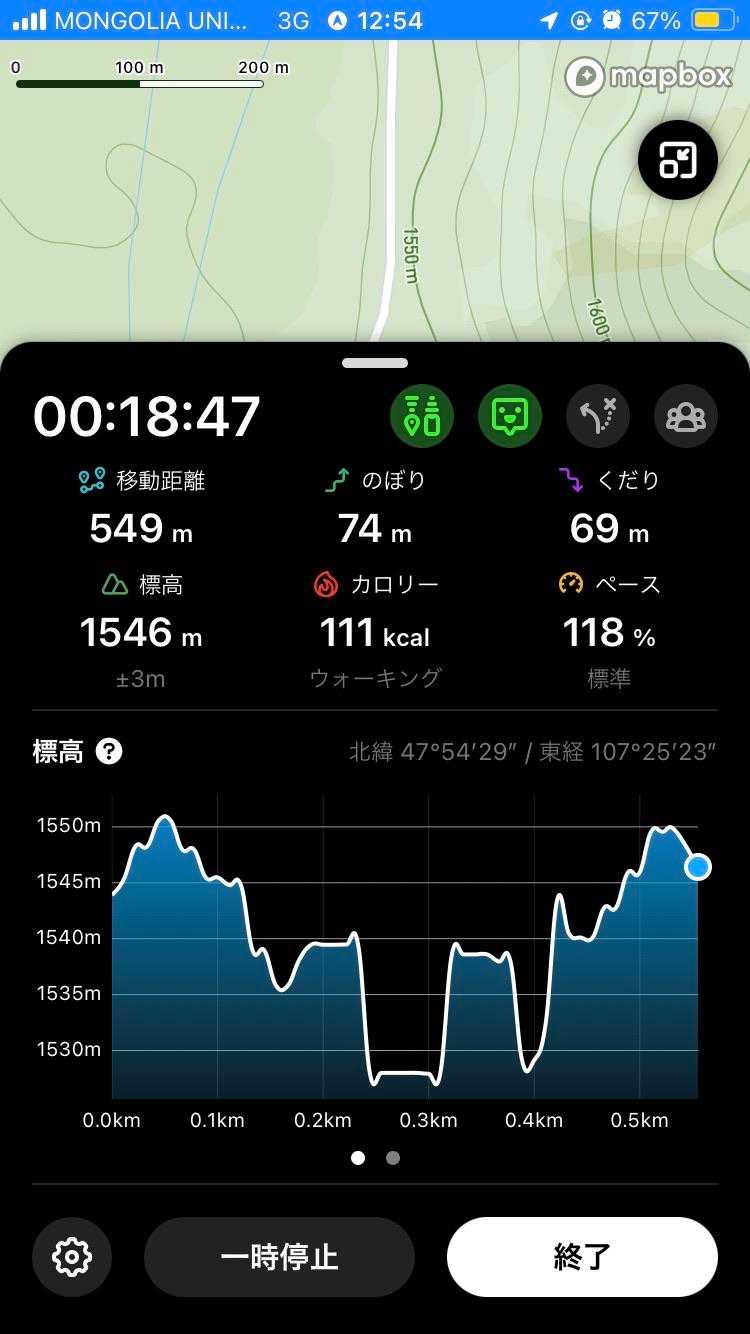Open the group members icon

[x=686, y=415]
